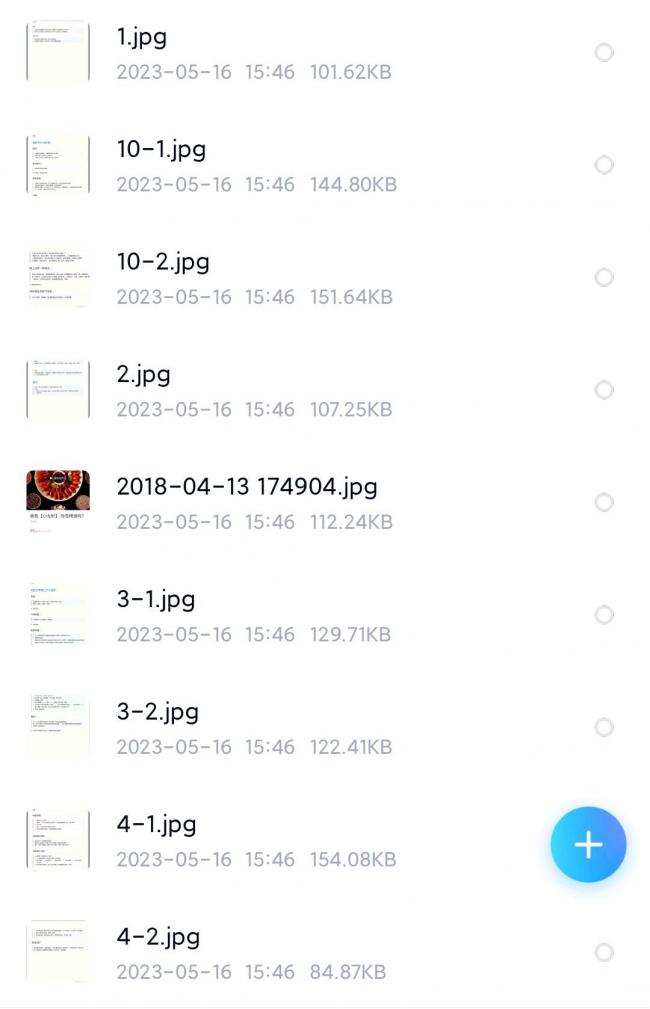The width and height of the screenshot is (650, 1009).
Task: Open the file 3-1.jpg
Action: click(x=156, y=600)
